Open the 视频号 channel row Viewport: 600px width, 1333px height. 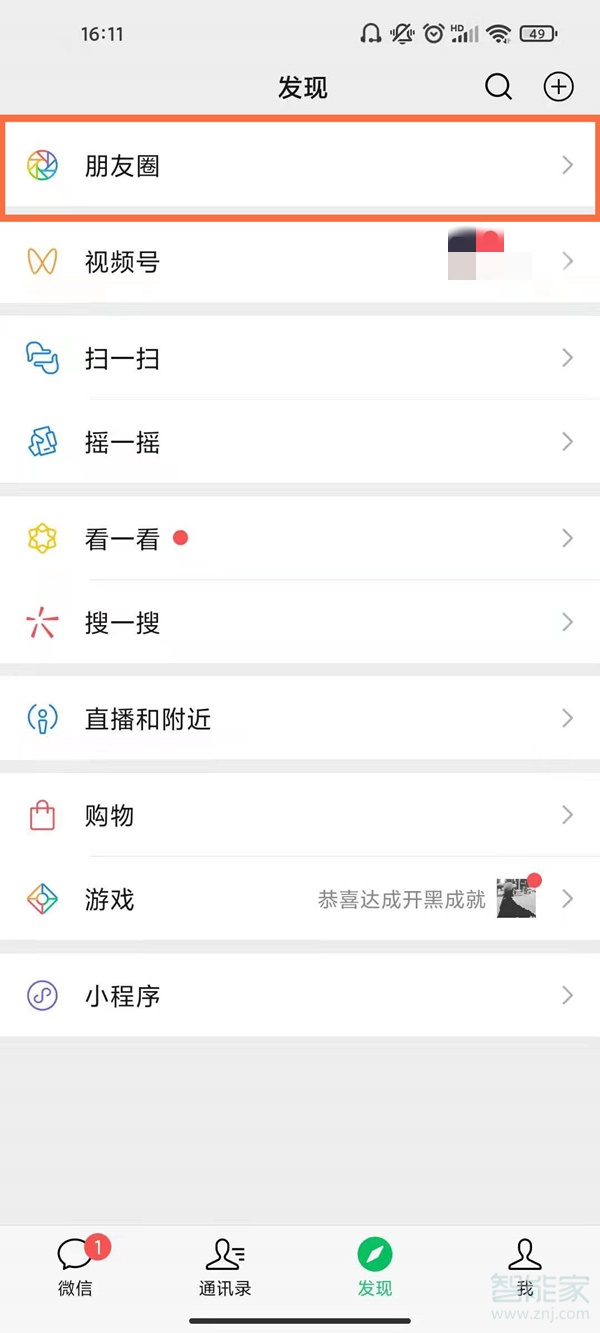point(300,262)
